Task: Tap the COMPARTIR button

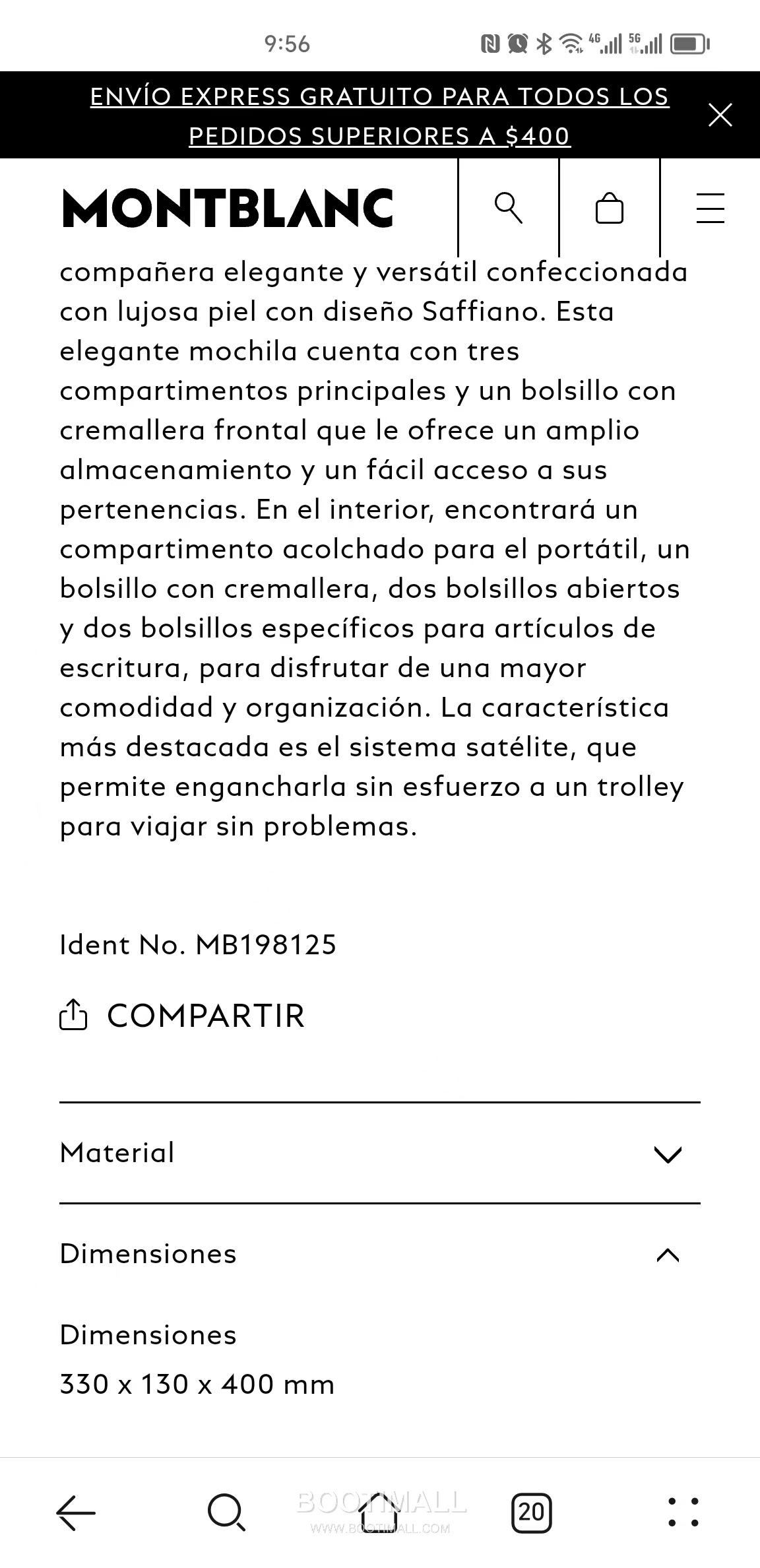Action: tap(205, 1016)
